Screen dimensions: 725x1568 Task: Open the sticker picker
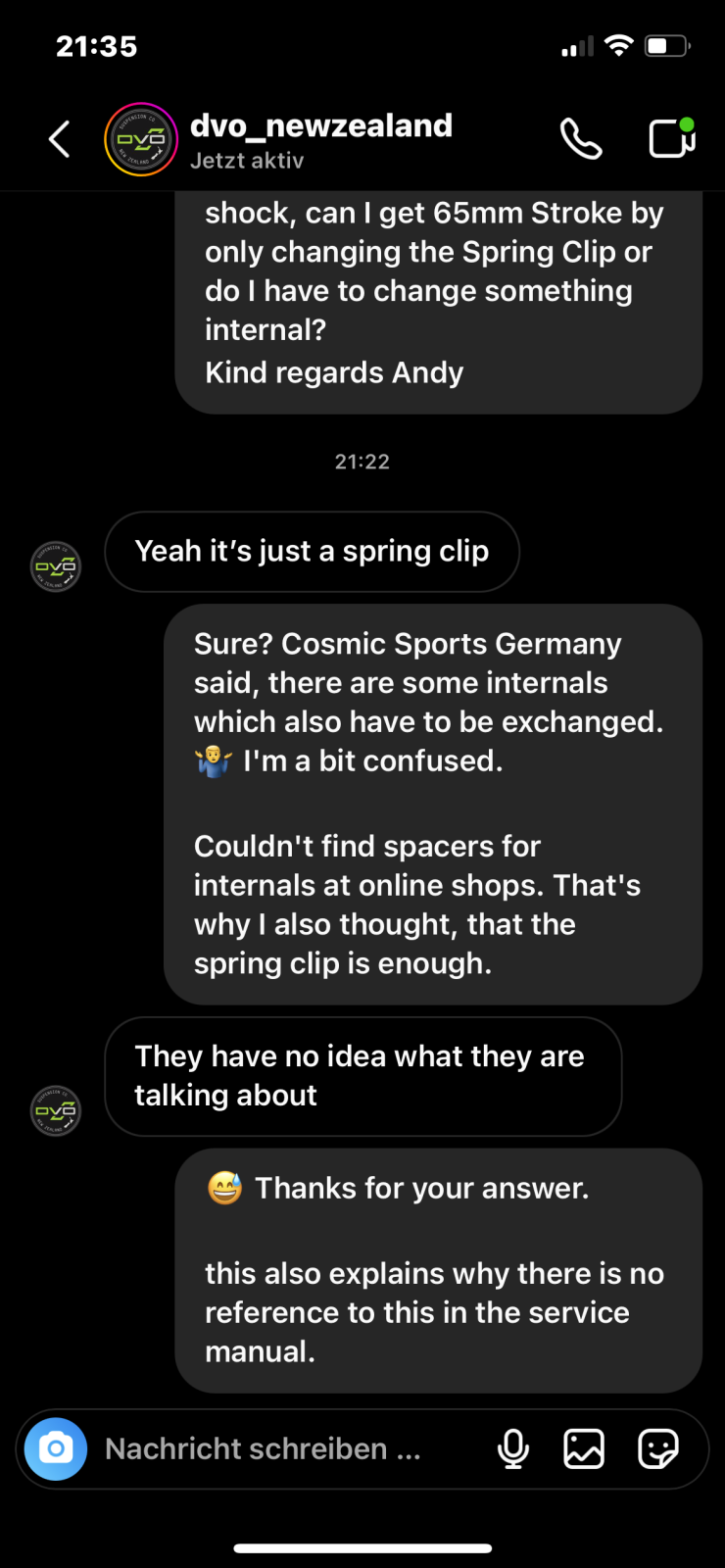(x=658, y=1448)
